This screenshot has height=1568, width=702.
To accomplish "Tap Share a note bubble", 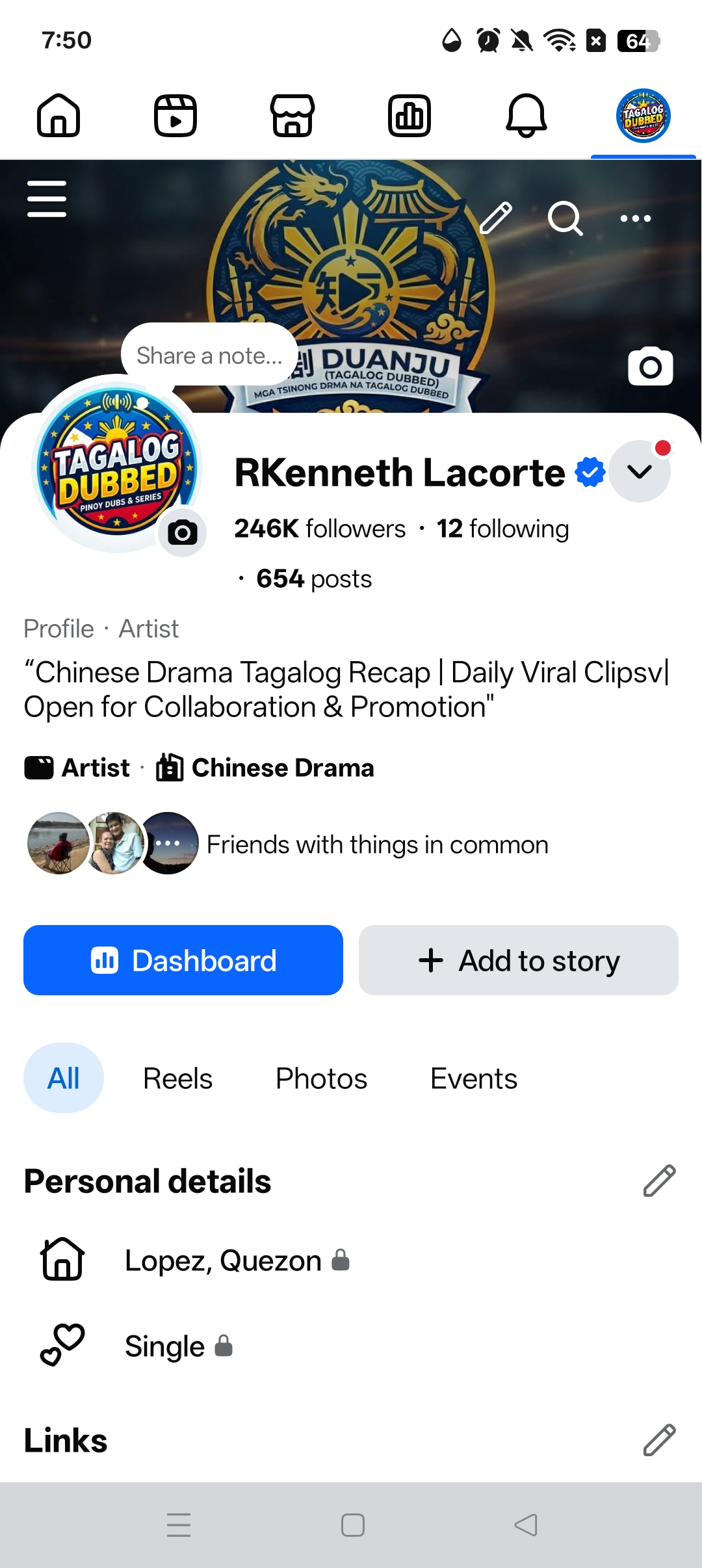I will click(209, 356).
